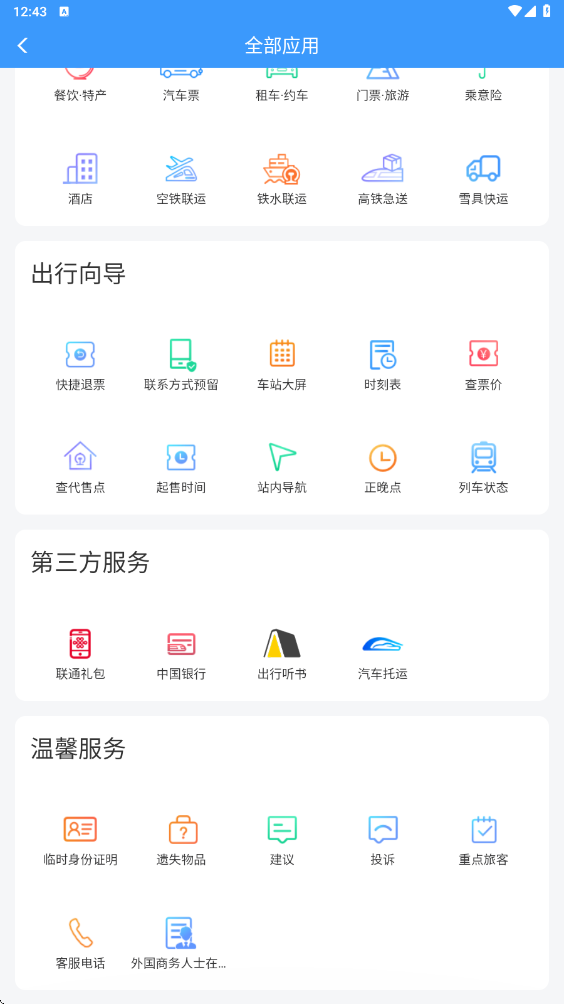Check 正晚点 punctuality
The image size is (564, 1004).
[x=383, y=467]
